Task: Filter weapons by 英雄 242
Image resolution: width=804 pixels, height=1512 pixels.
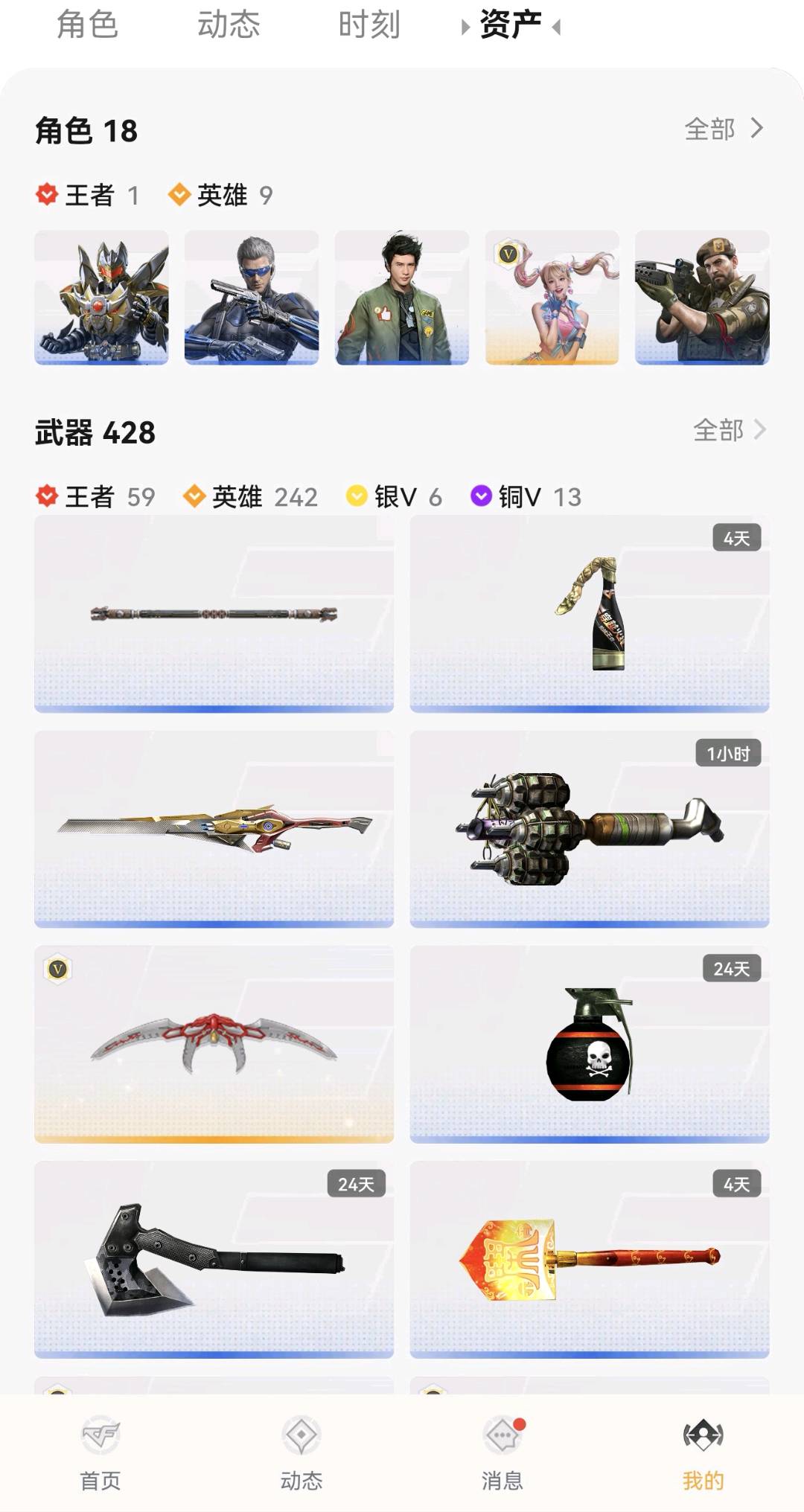Action: tap(251, 496)
